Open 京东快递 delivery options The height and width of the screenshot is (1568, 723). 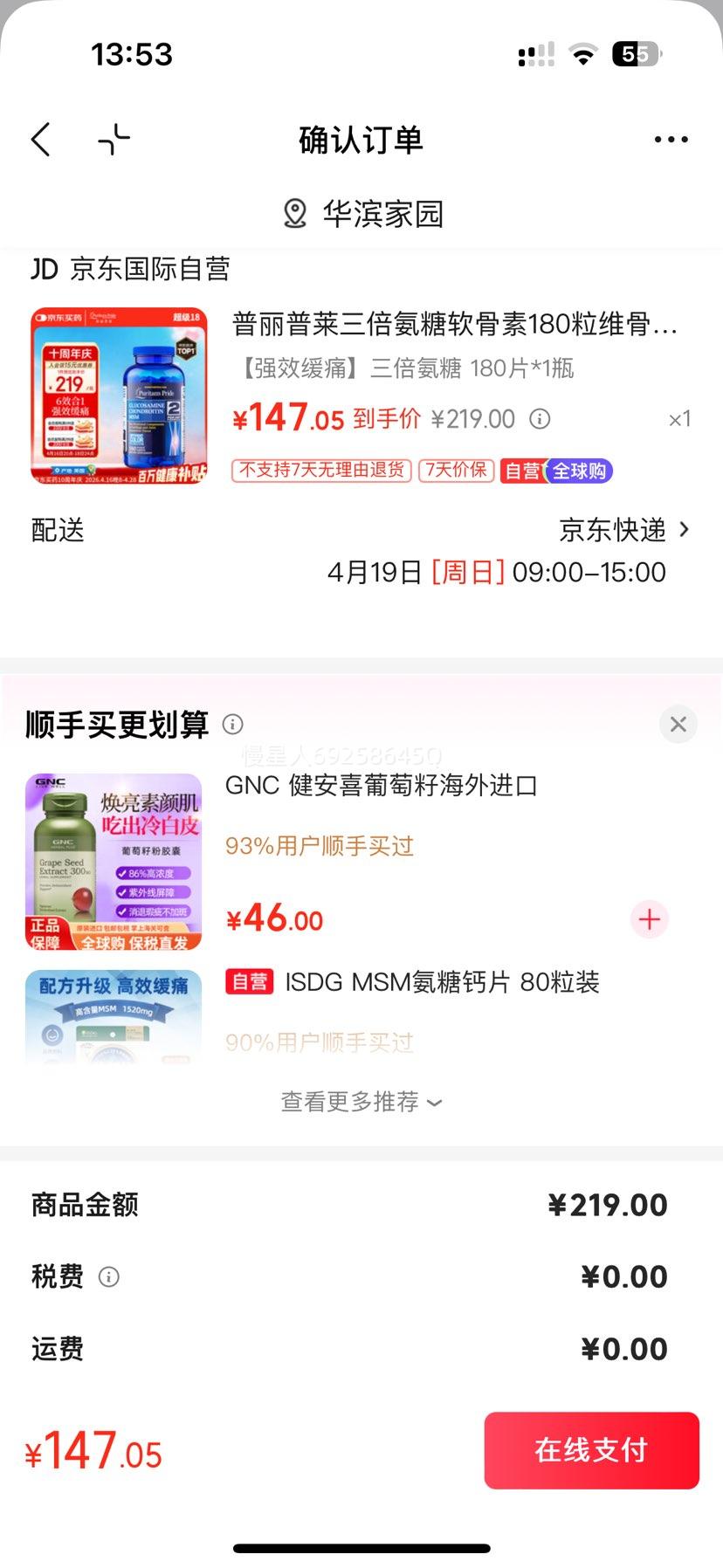click(623, 530)
